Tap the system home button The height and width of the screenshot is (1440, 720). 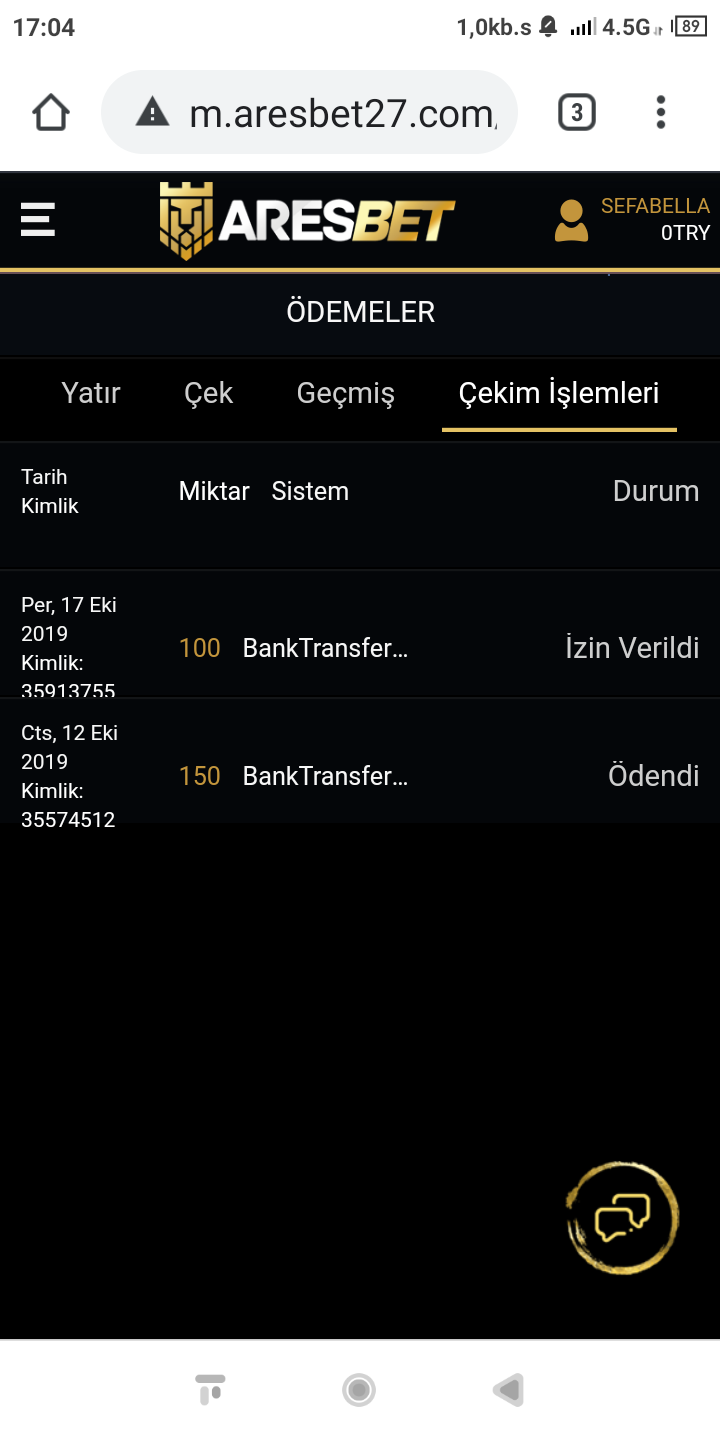point(358,1390)
